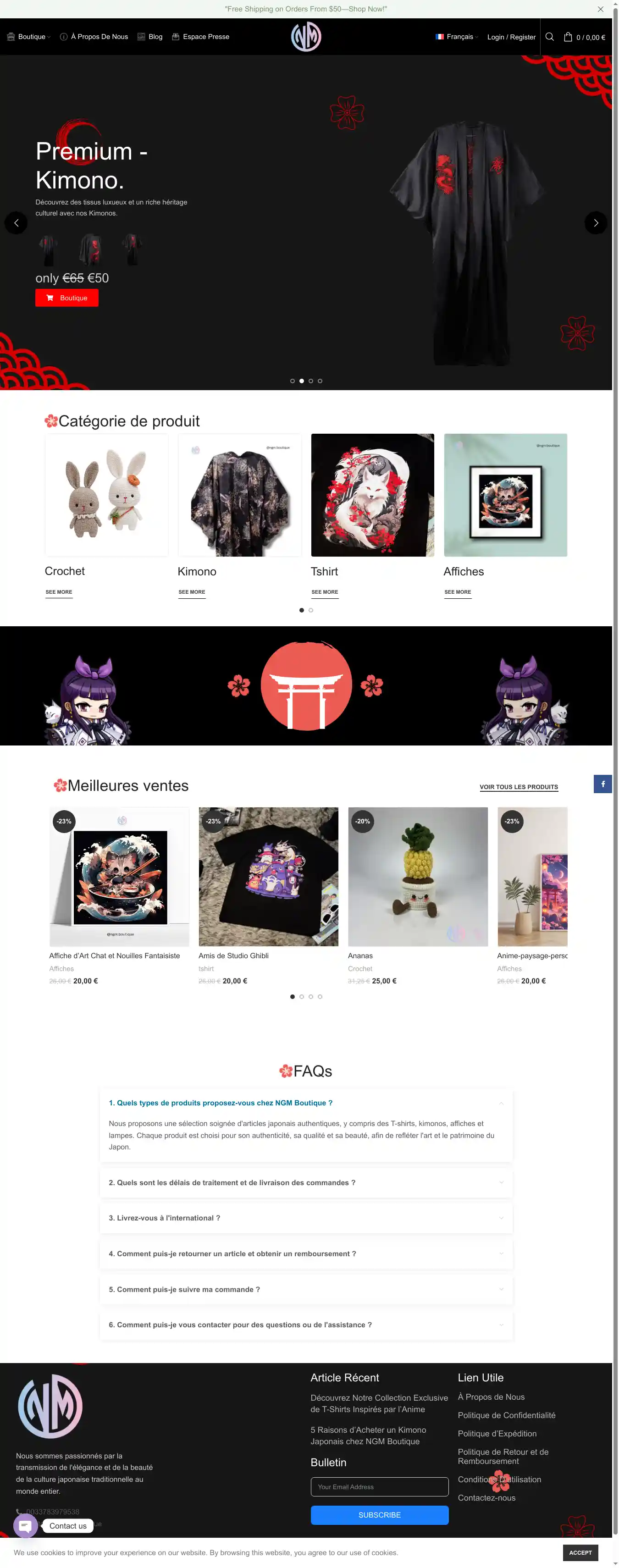Tap the red Boutique button
The width and height of the screenshot is (619, 1568).
click(x=67, y=298)
